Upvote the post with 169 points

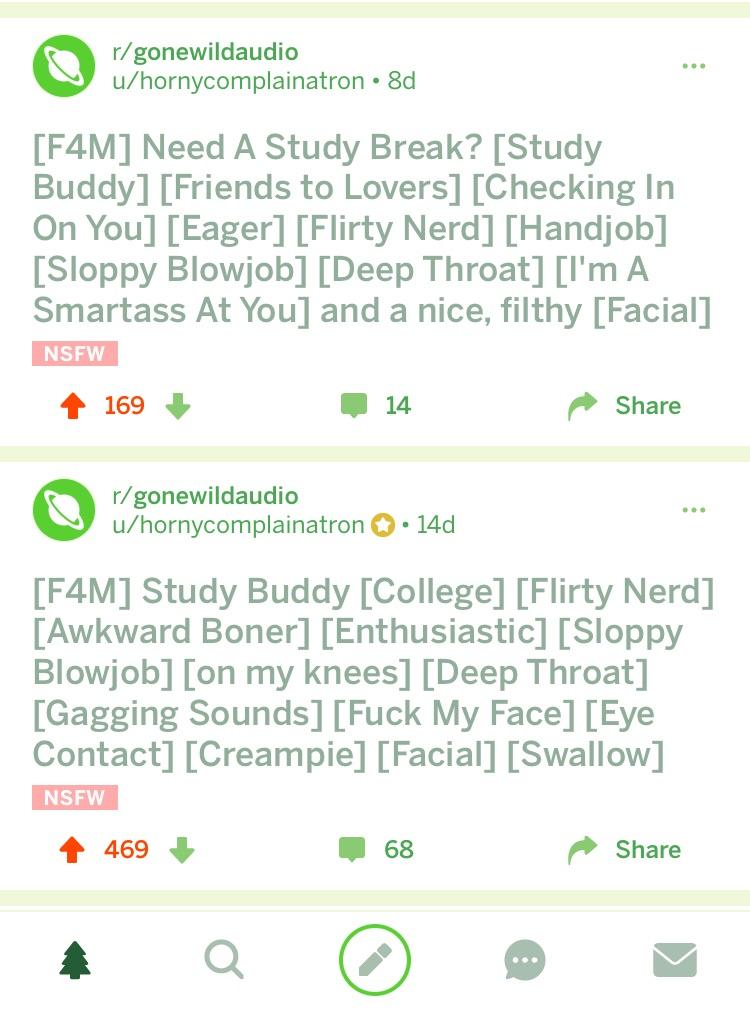tap(72, 406)
